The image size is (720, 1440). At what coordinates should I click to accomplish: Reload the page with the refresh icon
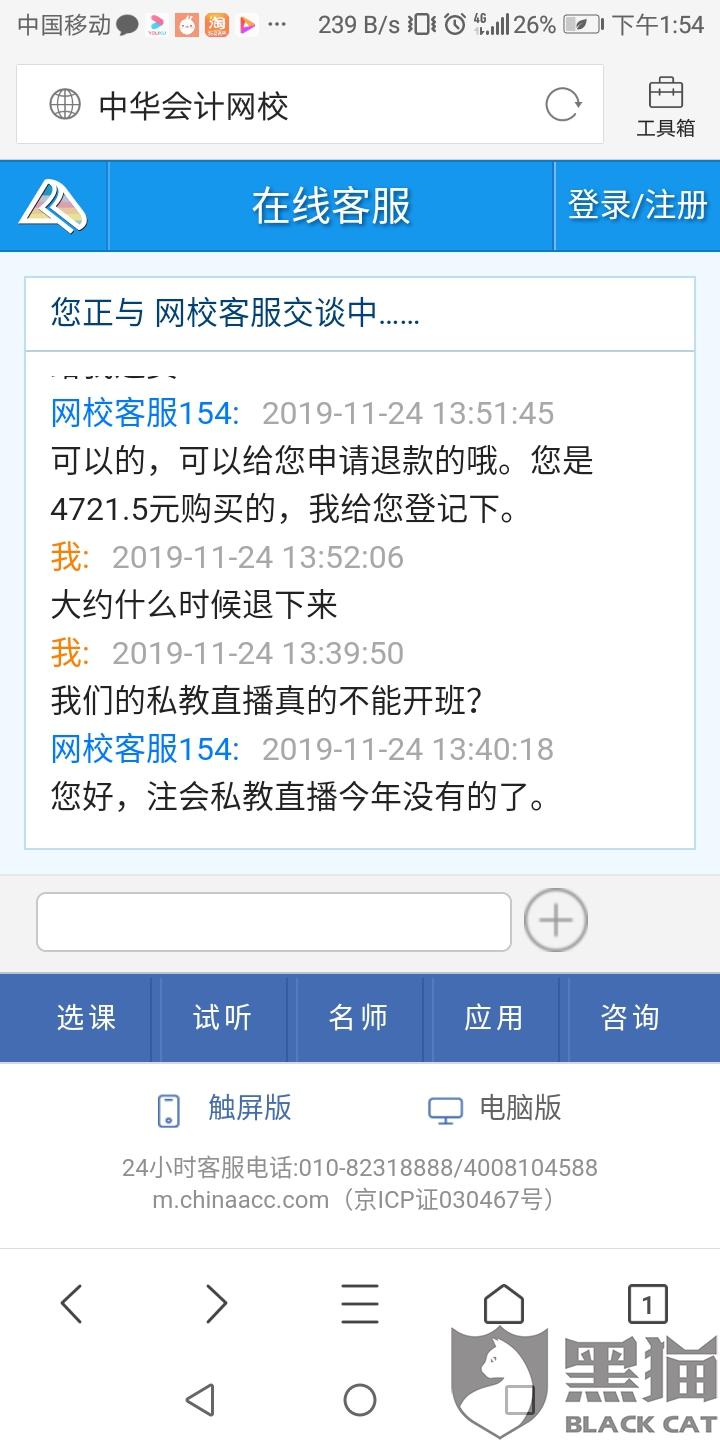[x=562, y=104]
